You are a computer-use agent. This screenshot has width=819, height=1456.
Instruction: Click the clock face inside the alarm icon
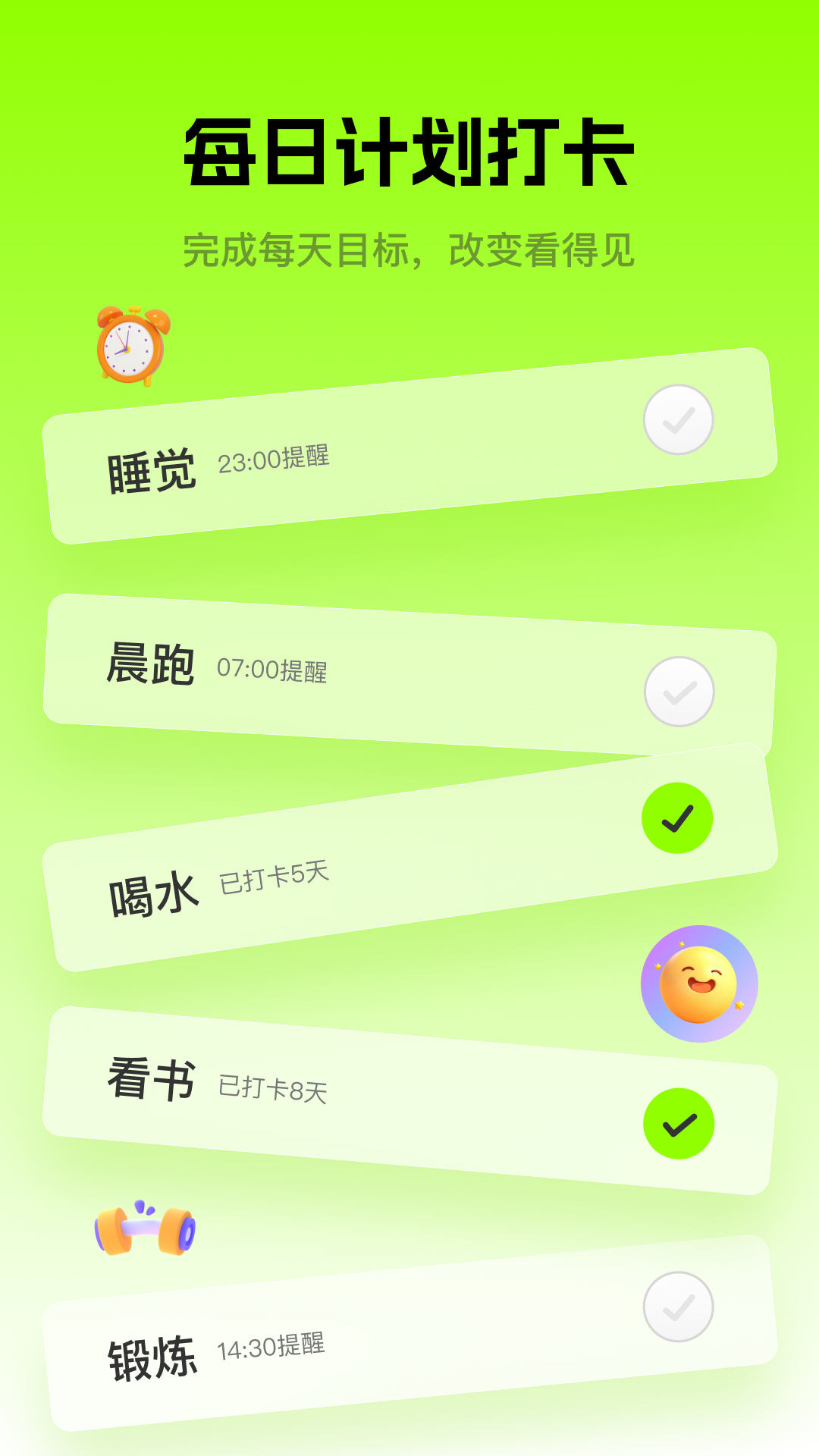pyautogui.click(x=129, y=349)
